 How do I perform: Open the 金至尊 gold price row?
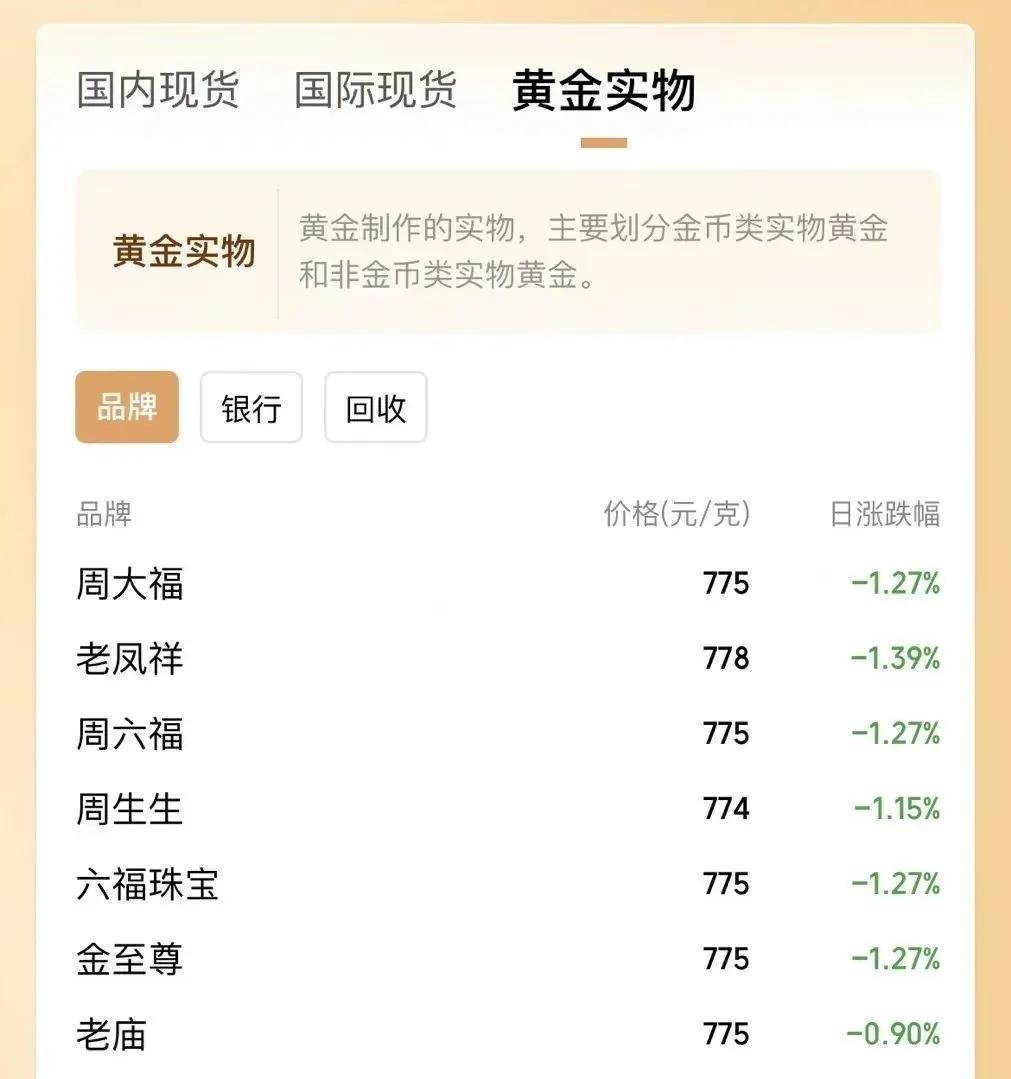click(508, 959)
